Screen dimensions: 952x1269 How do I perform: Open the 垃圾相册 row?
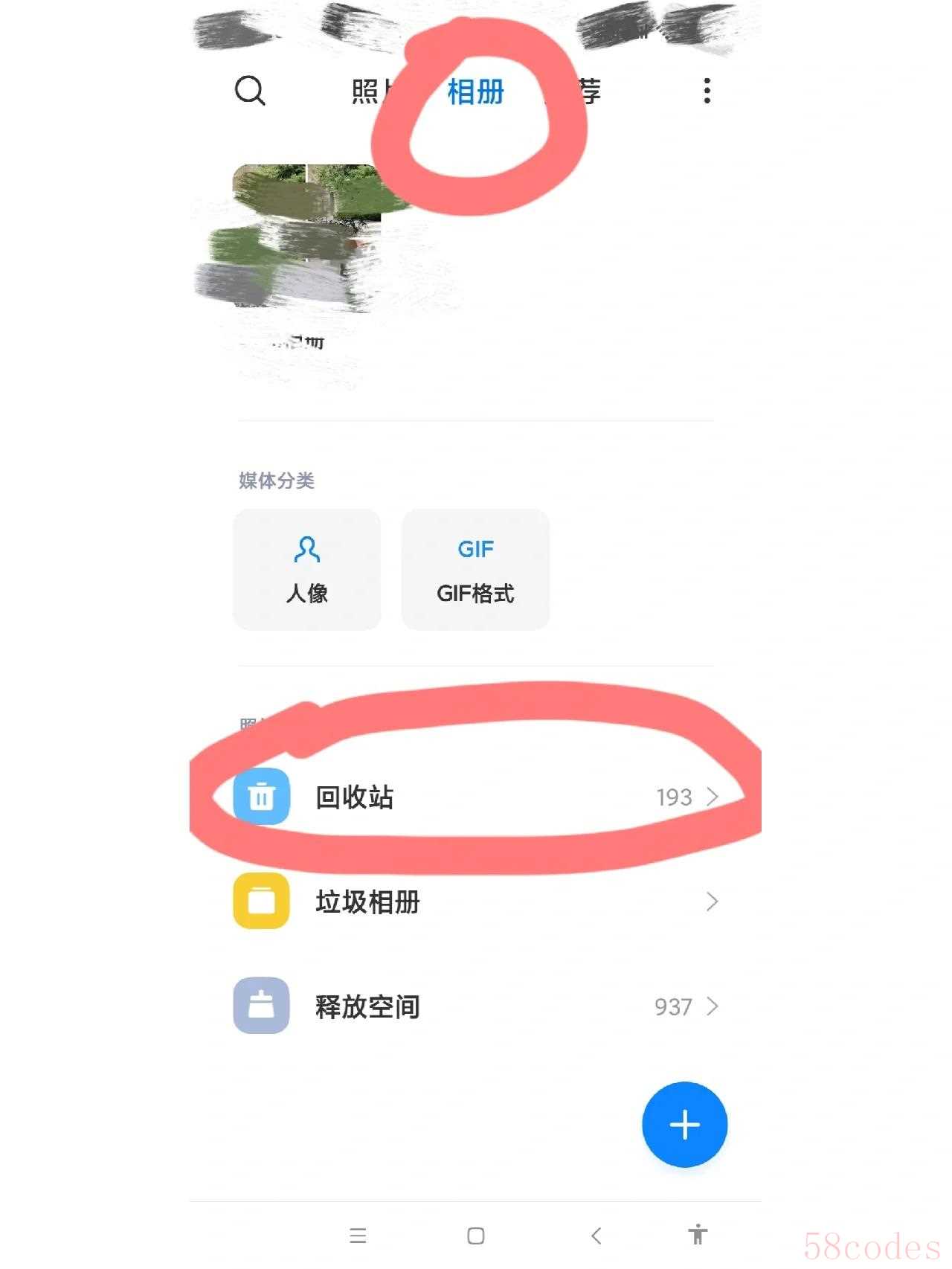(x=476, y=902)
